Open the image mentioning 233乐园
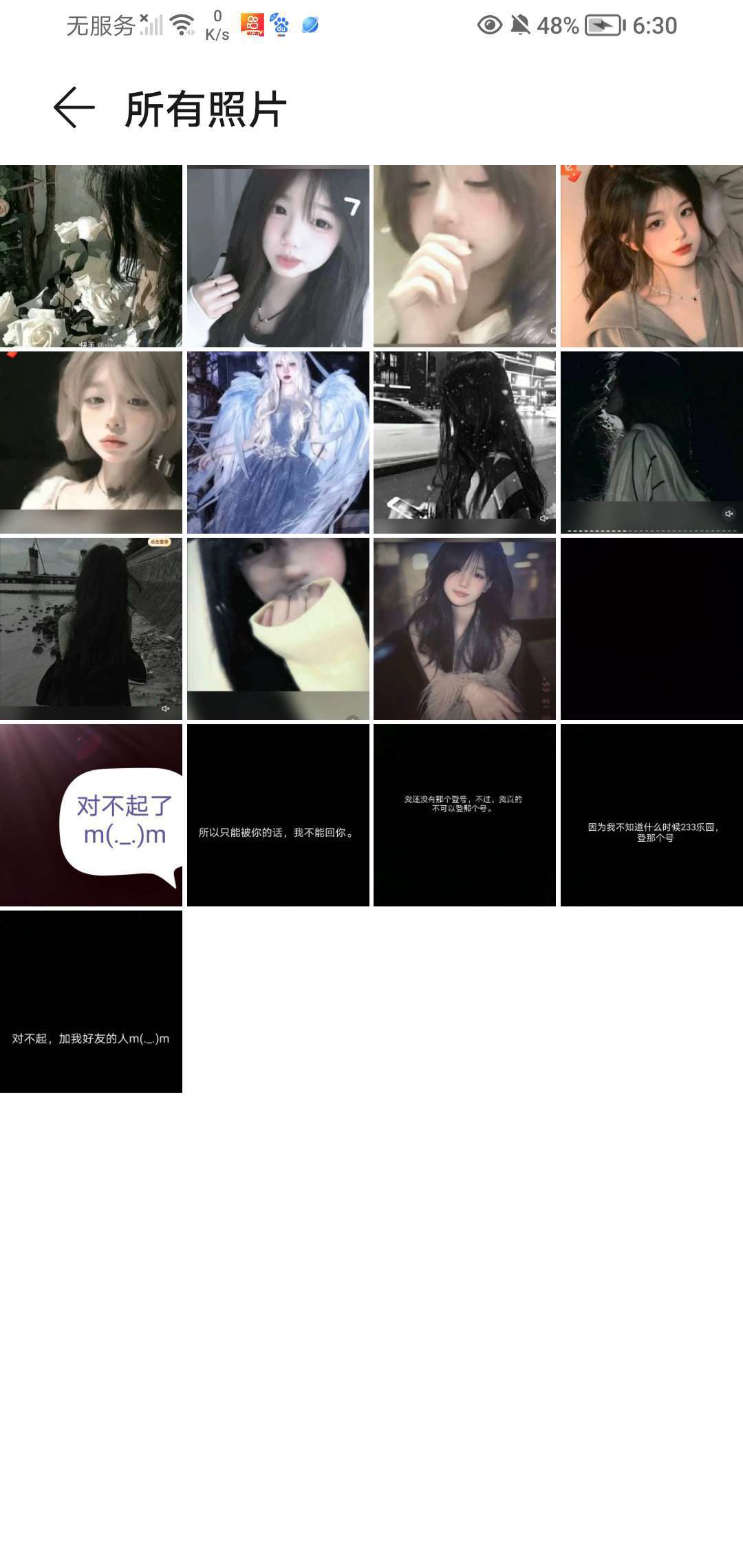 (x=652, y=815)
